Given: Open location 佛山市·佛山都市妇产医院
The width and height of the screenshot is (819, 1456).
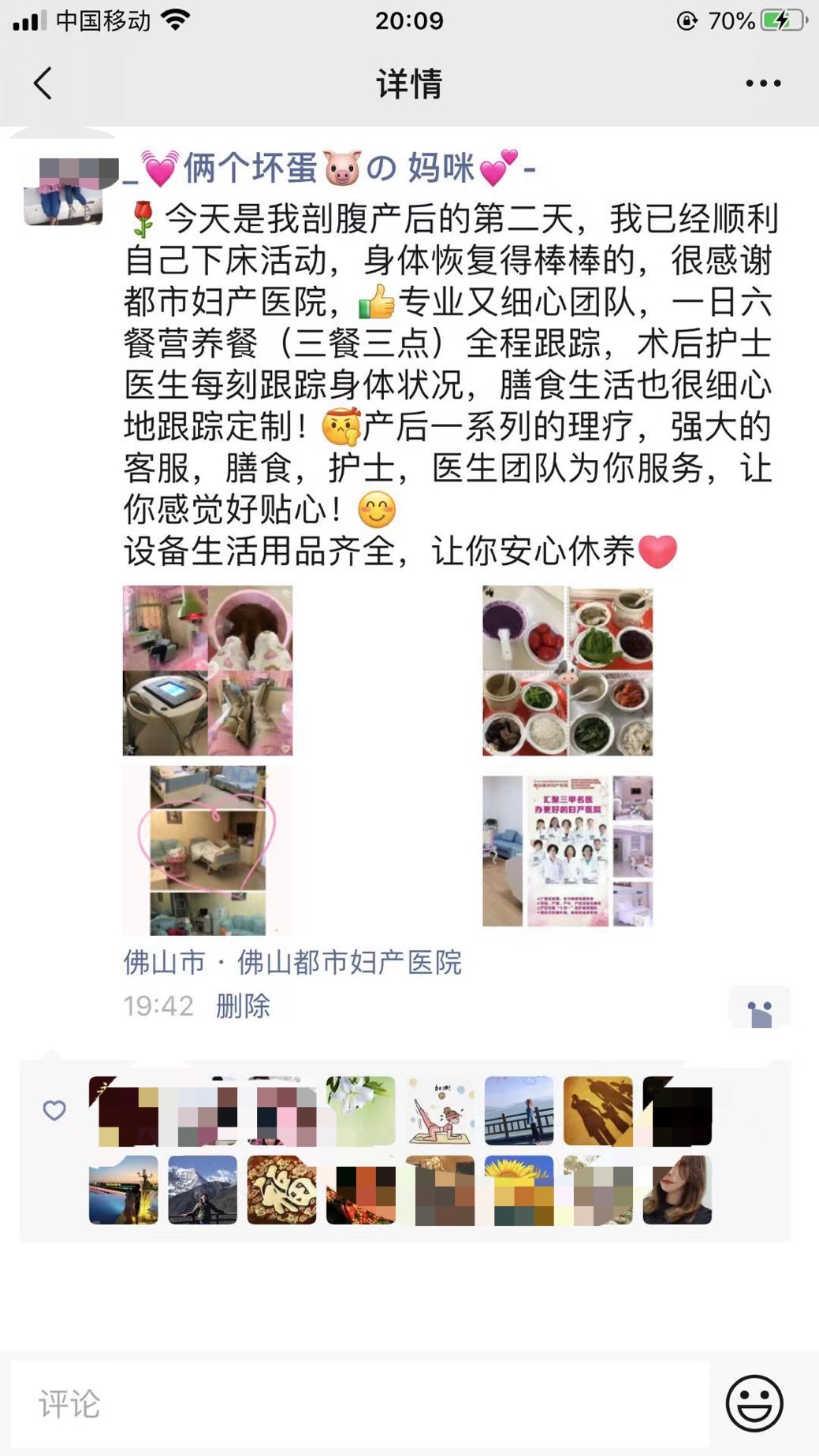Looking at the screenshot, I should click(x=292, y=962).
